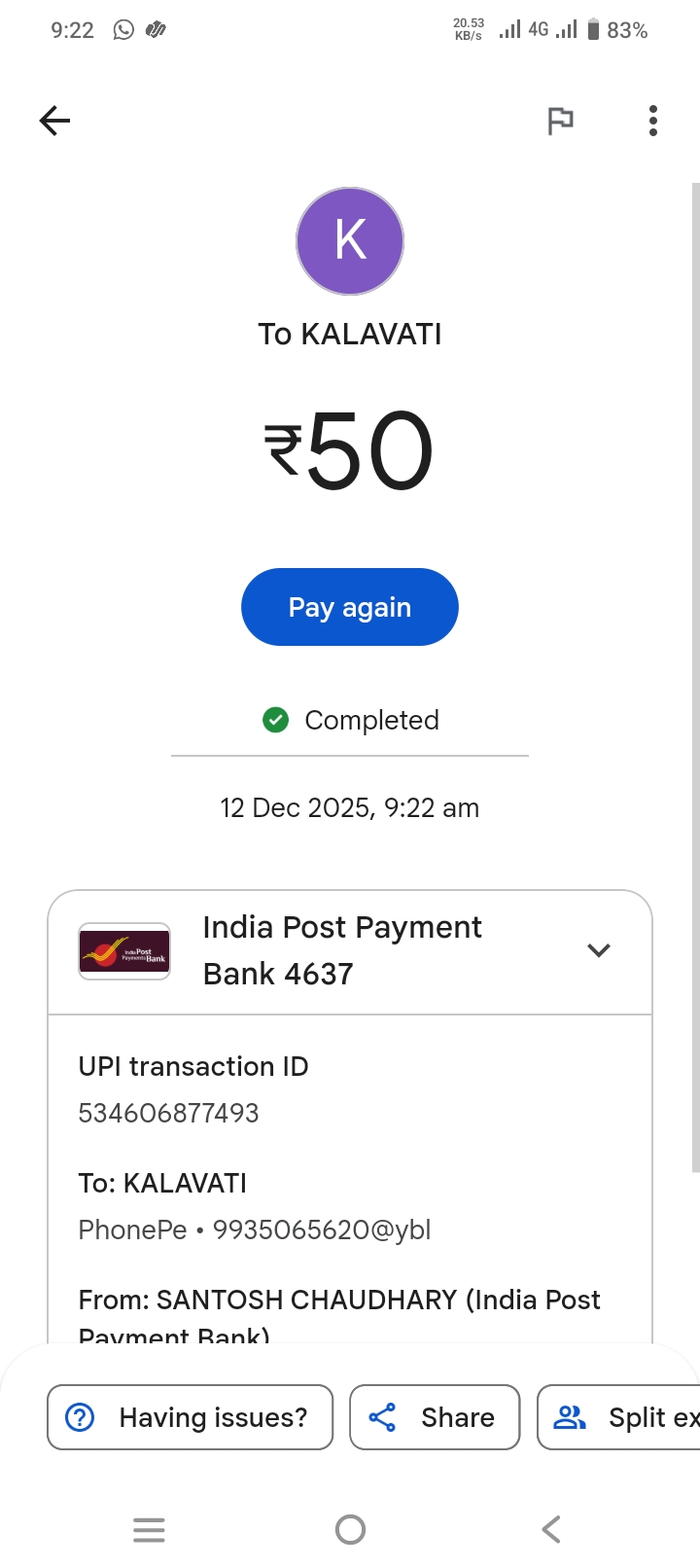Open KALAVATI's profile avatar
The width and height of the screenshot is (700, 1568).
350,241
